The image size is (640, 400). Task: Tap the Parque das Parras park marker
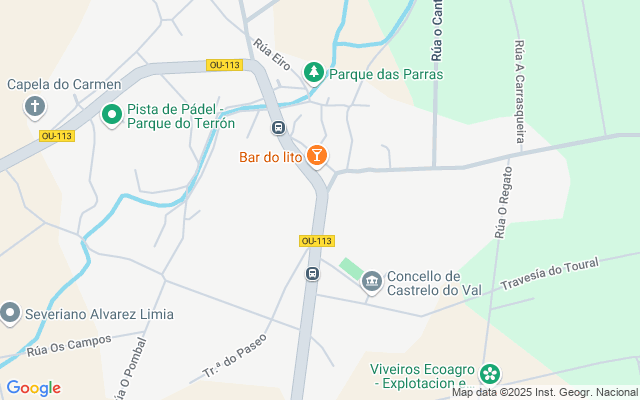[313, 73]
